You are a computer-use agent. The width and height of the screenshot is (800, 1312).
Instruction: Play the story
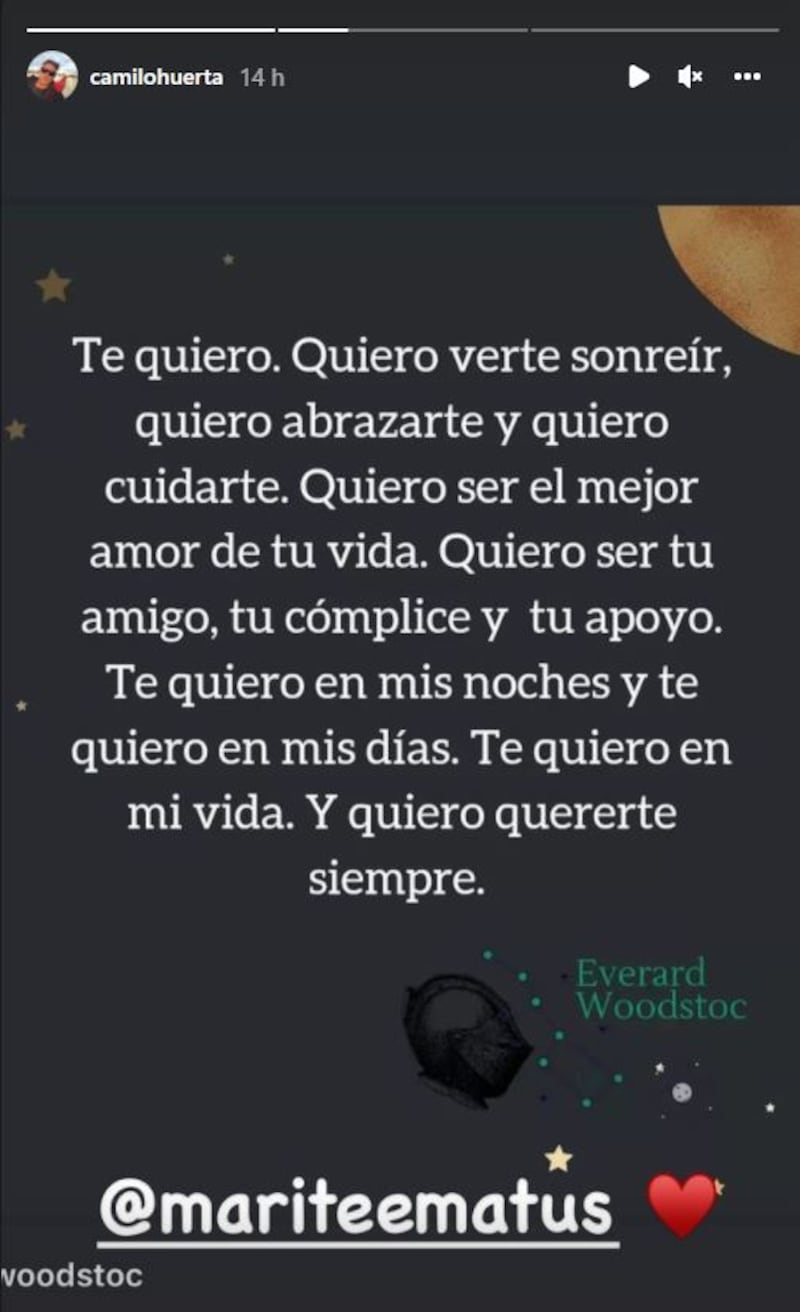(638, 76)
